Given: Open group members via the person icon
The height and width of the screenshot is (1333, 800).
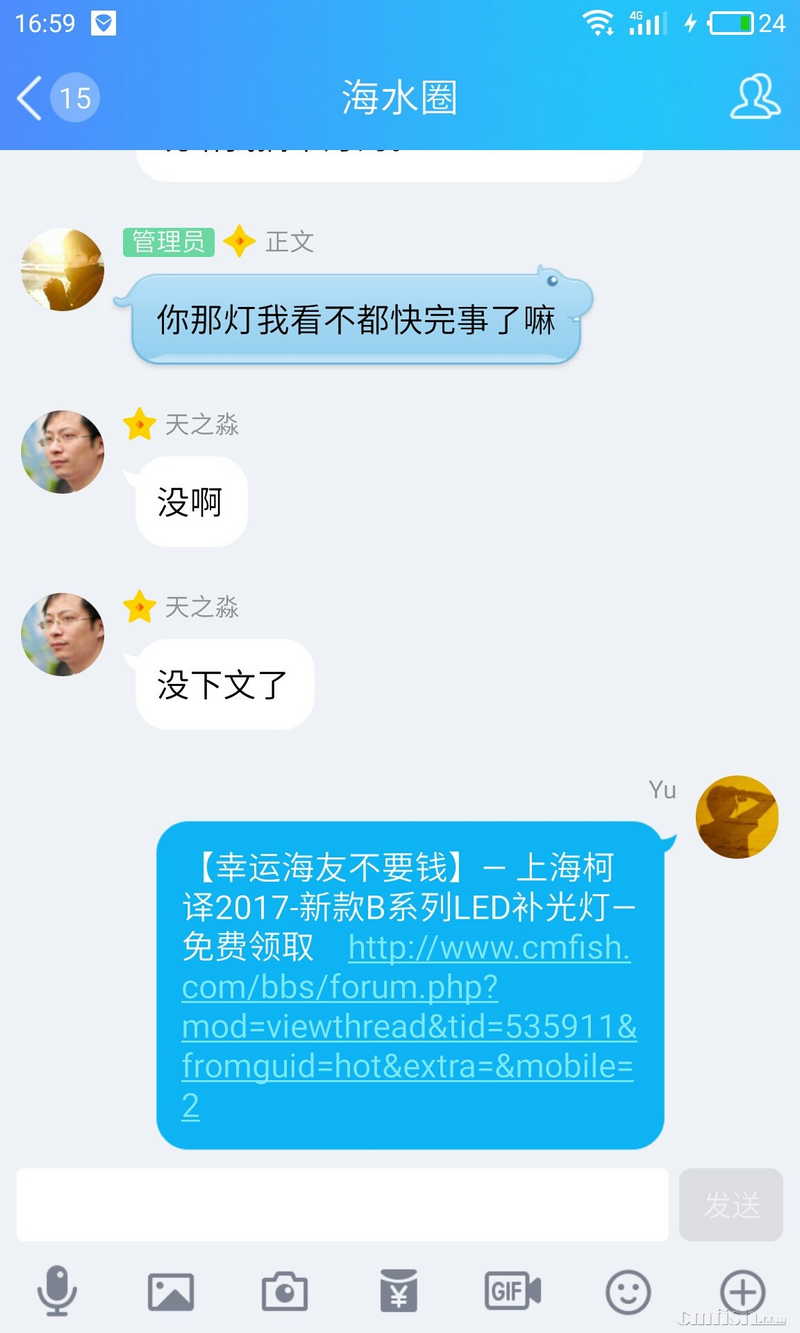Looking at the screenshot, I should click(754, 97).
